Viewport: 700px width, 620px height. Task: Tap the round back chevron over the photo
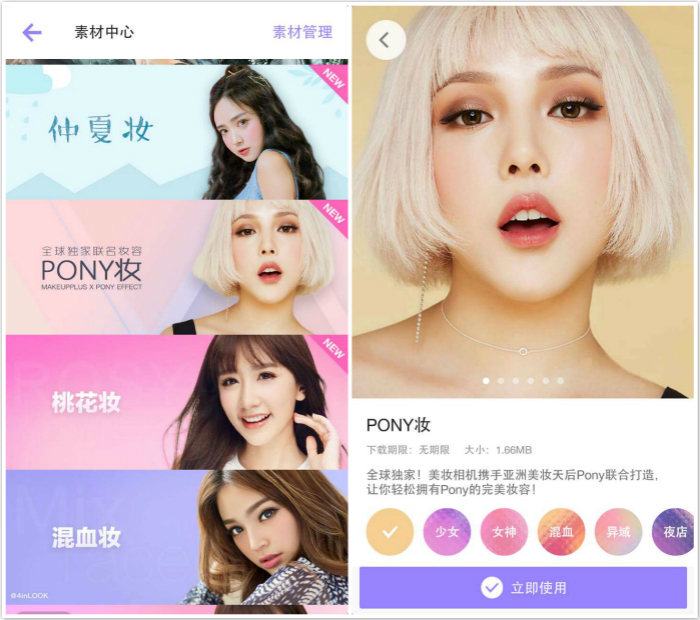click(x=385, y=41)
